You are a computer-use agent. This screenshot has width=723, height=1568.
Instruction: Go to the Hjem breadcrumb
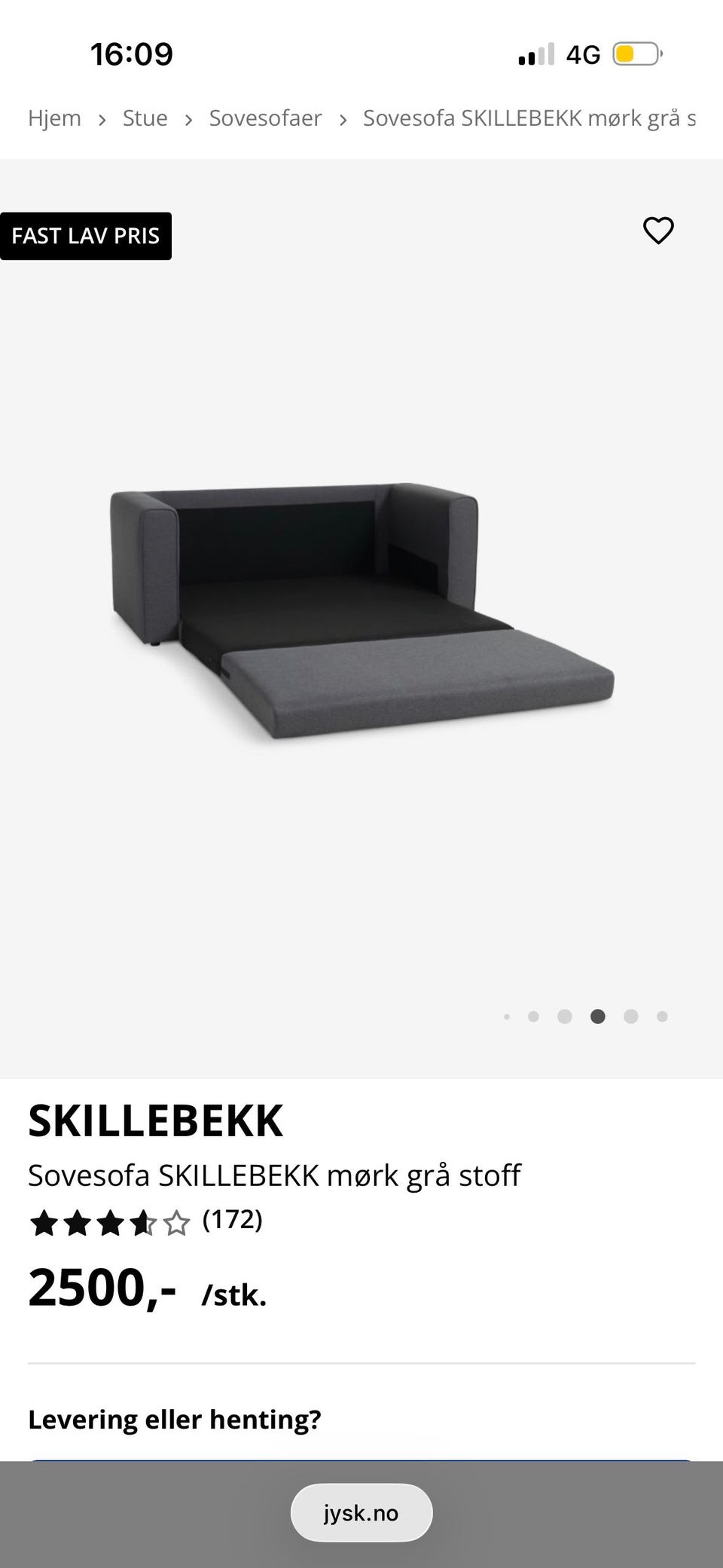point(54,118)
